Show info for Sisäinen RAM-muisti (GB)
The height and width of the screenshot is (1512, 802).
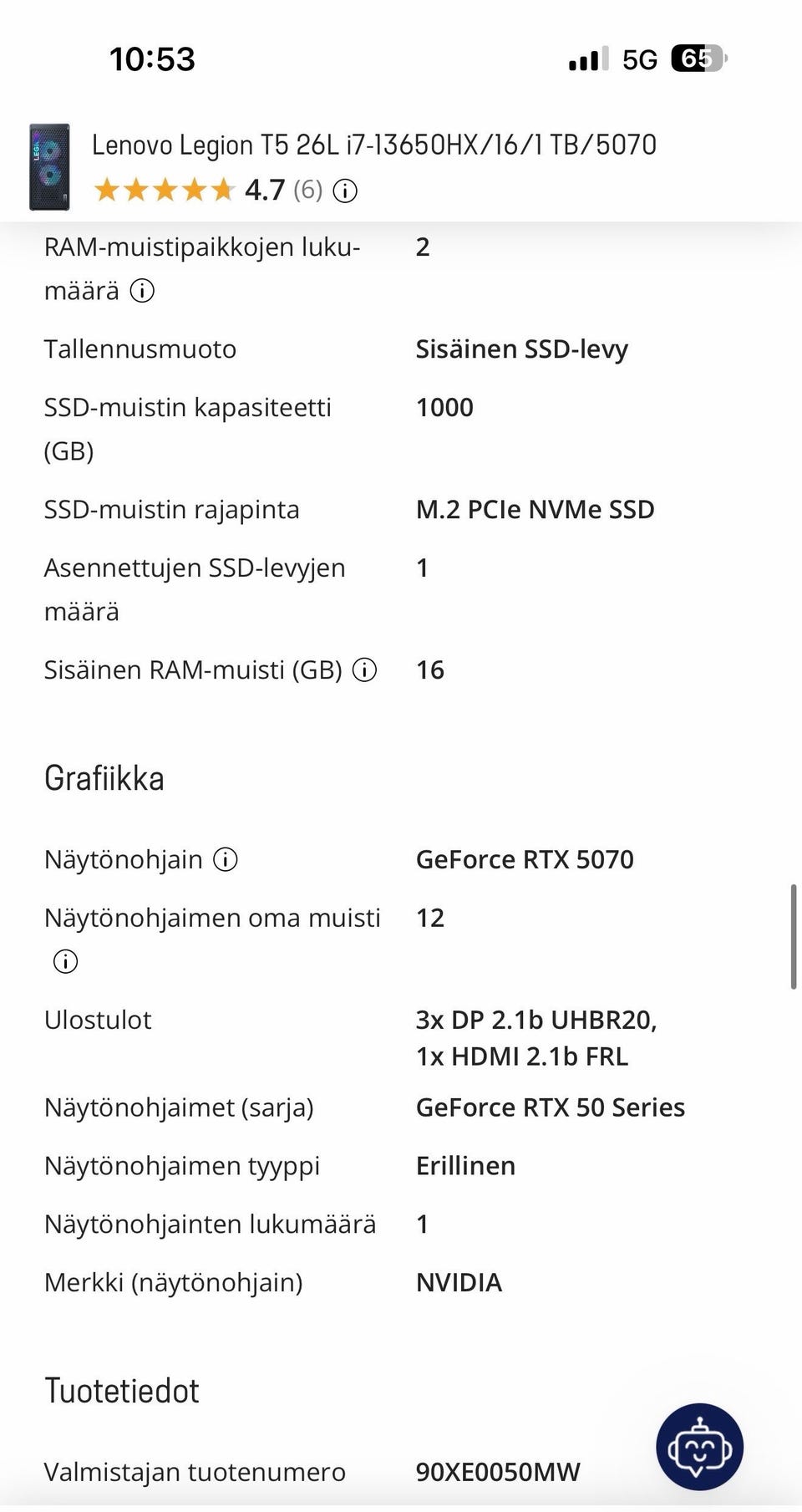364,669
